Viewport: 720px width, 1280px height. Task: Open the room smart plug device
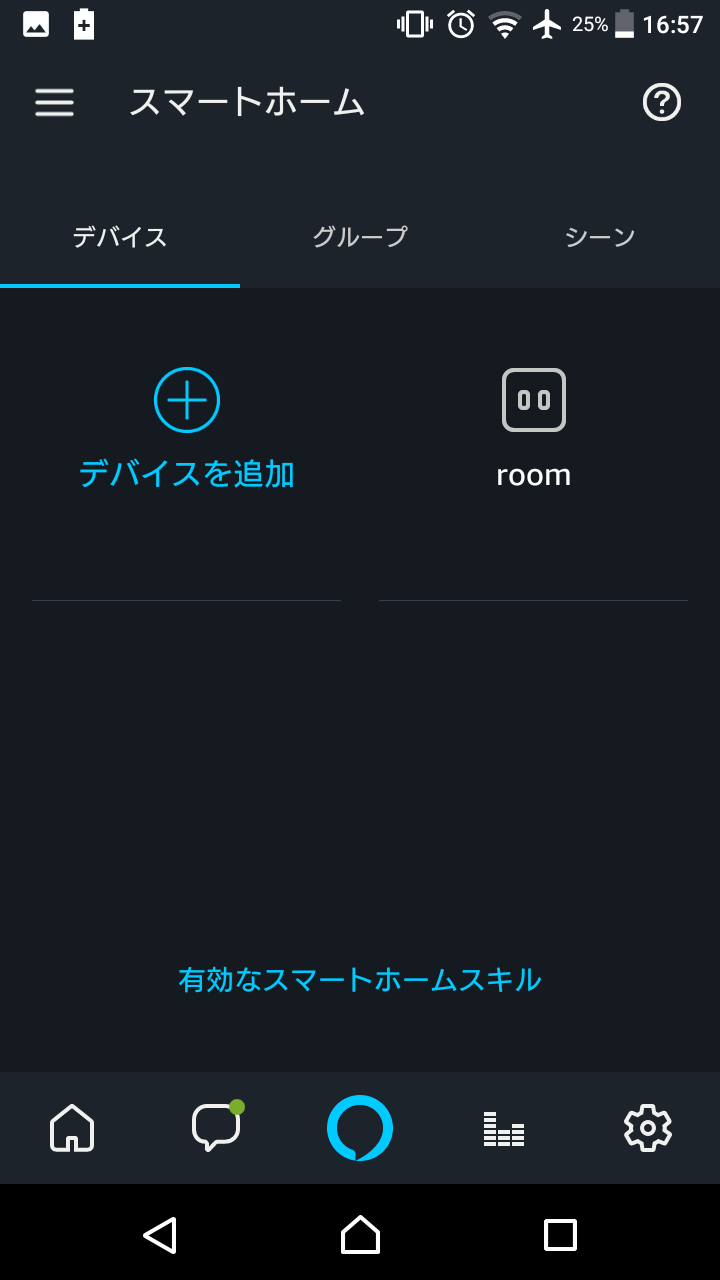533,430
